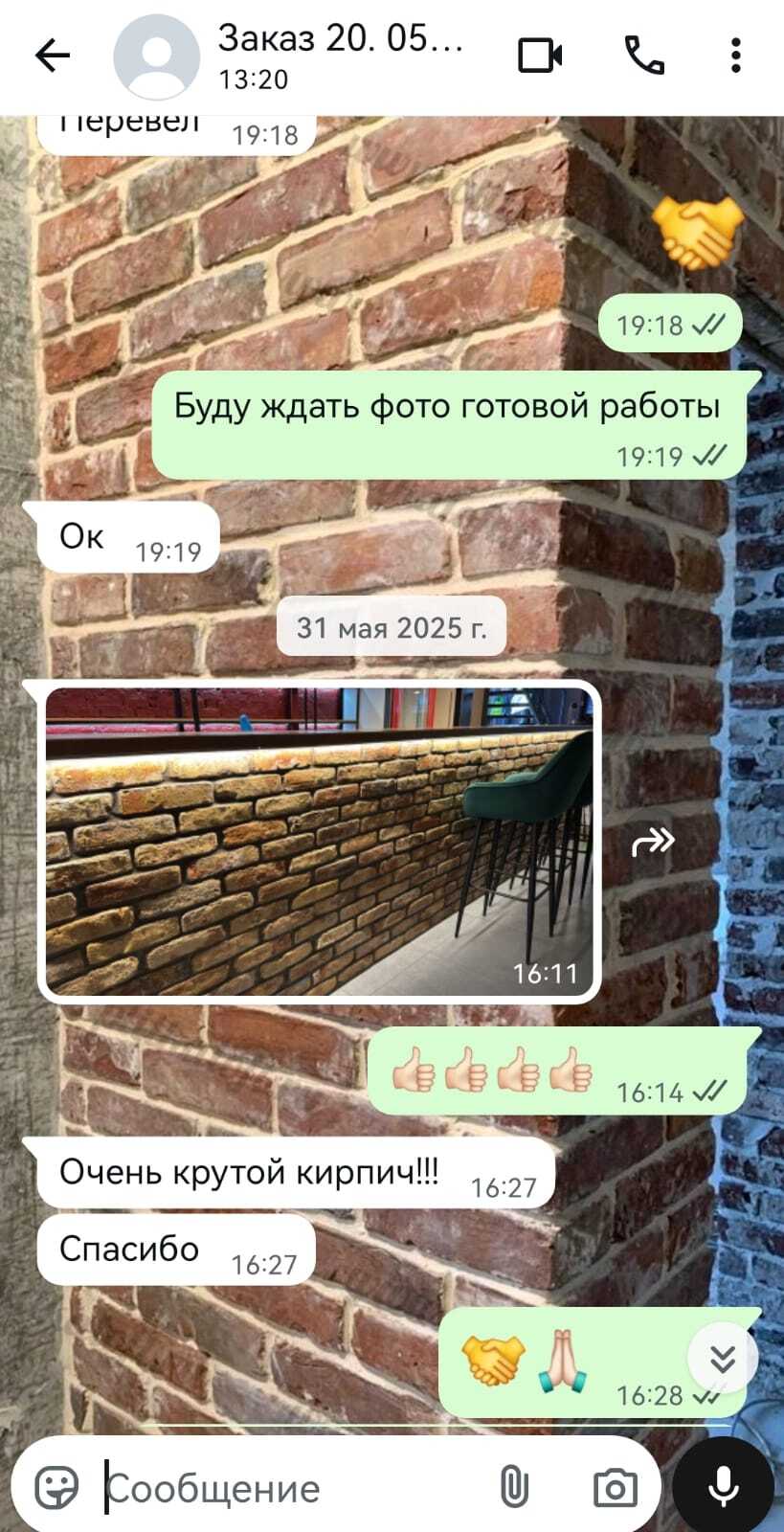
Task: Focus the Сообщение text field
Action: [287, 1488]
